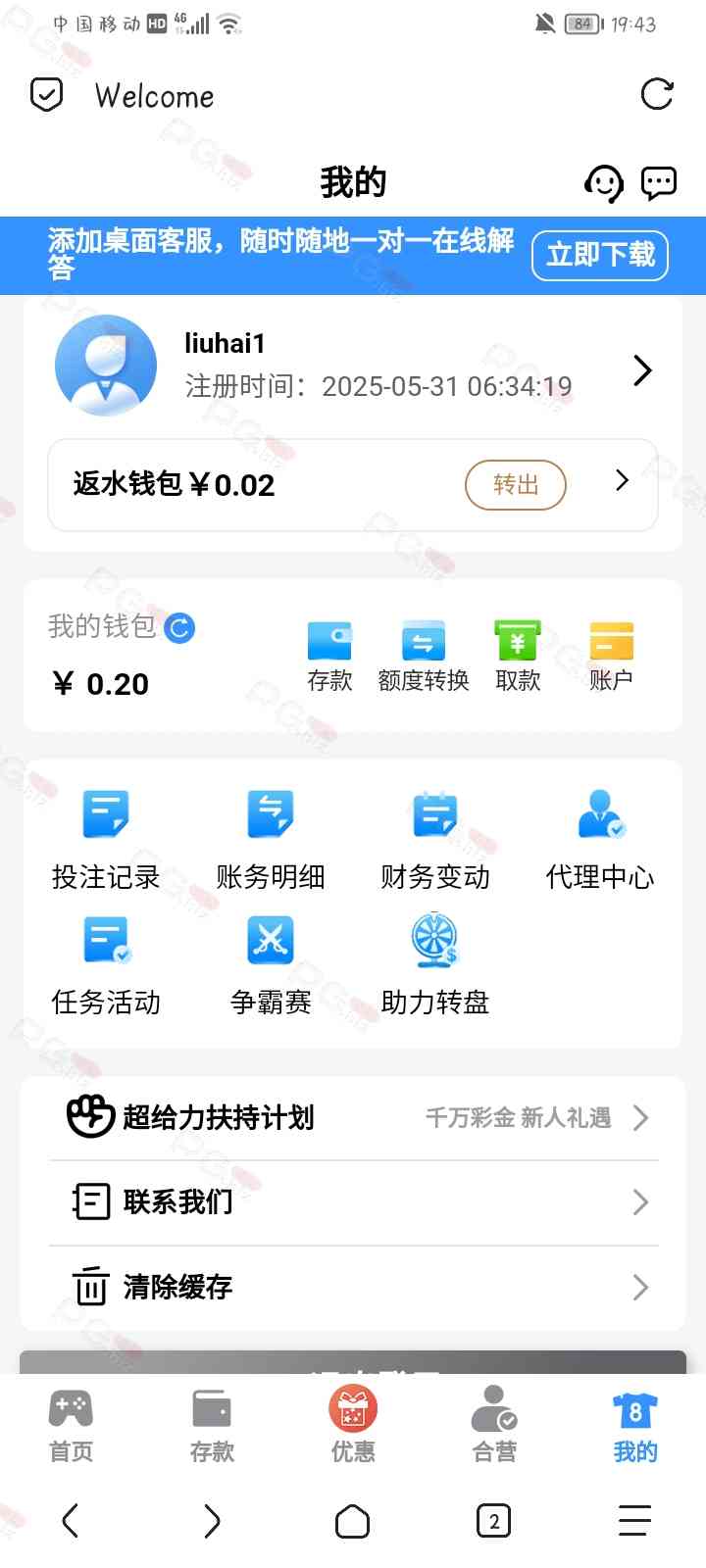Refresh the 我的钱包 balance

[x=179, y=627]
